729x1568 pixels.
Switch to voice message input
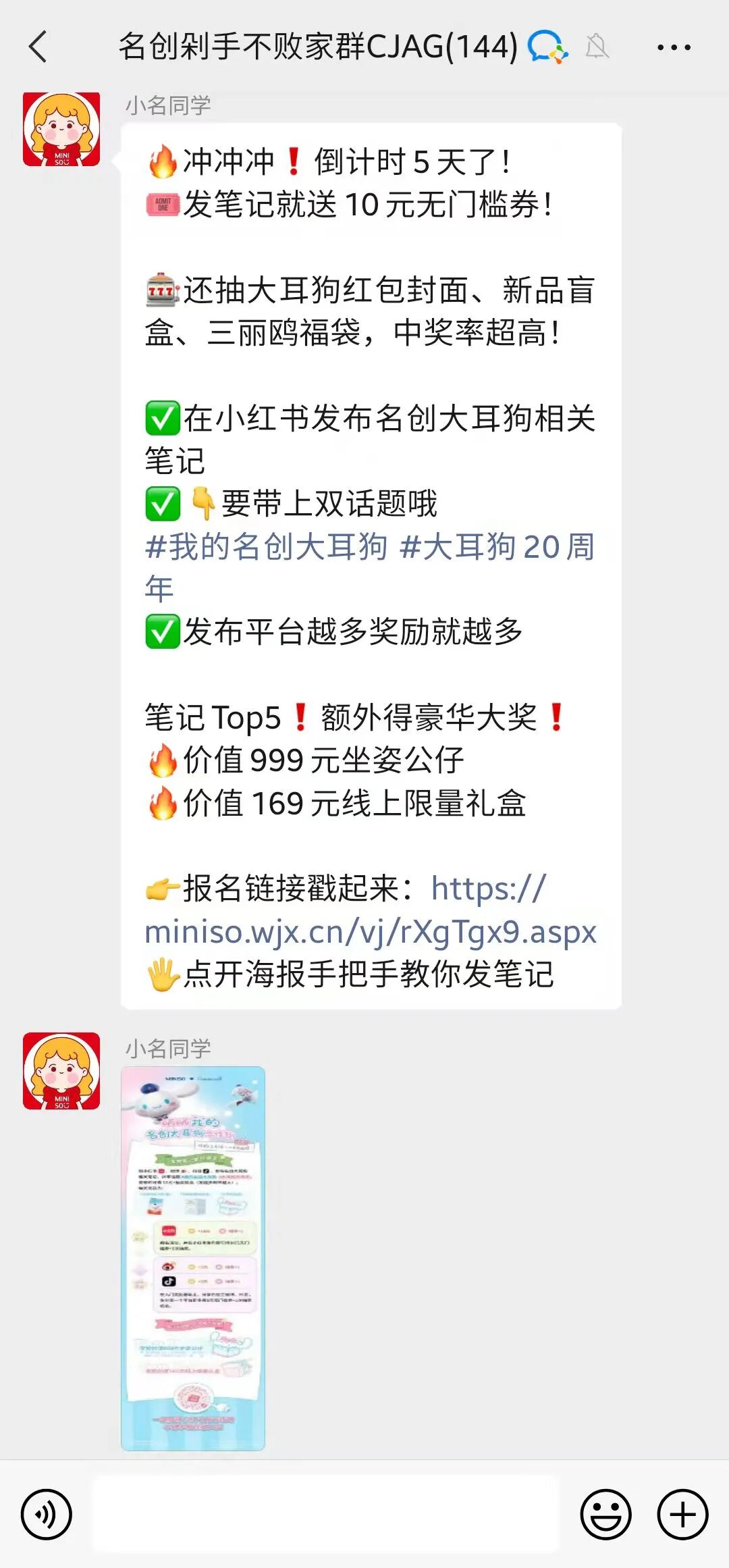click(x=46, y=1515)
